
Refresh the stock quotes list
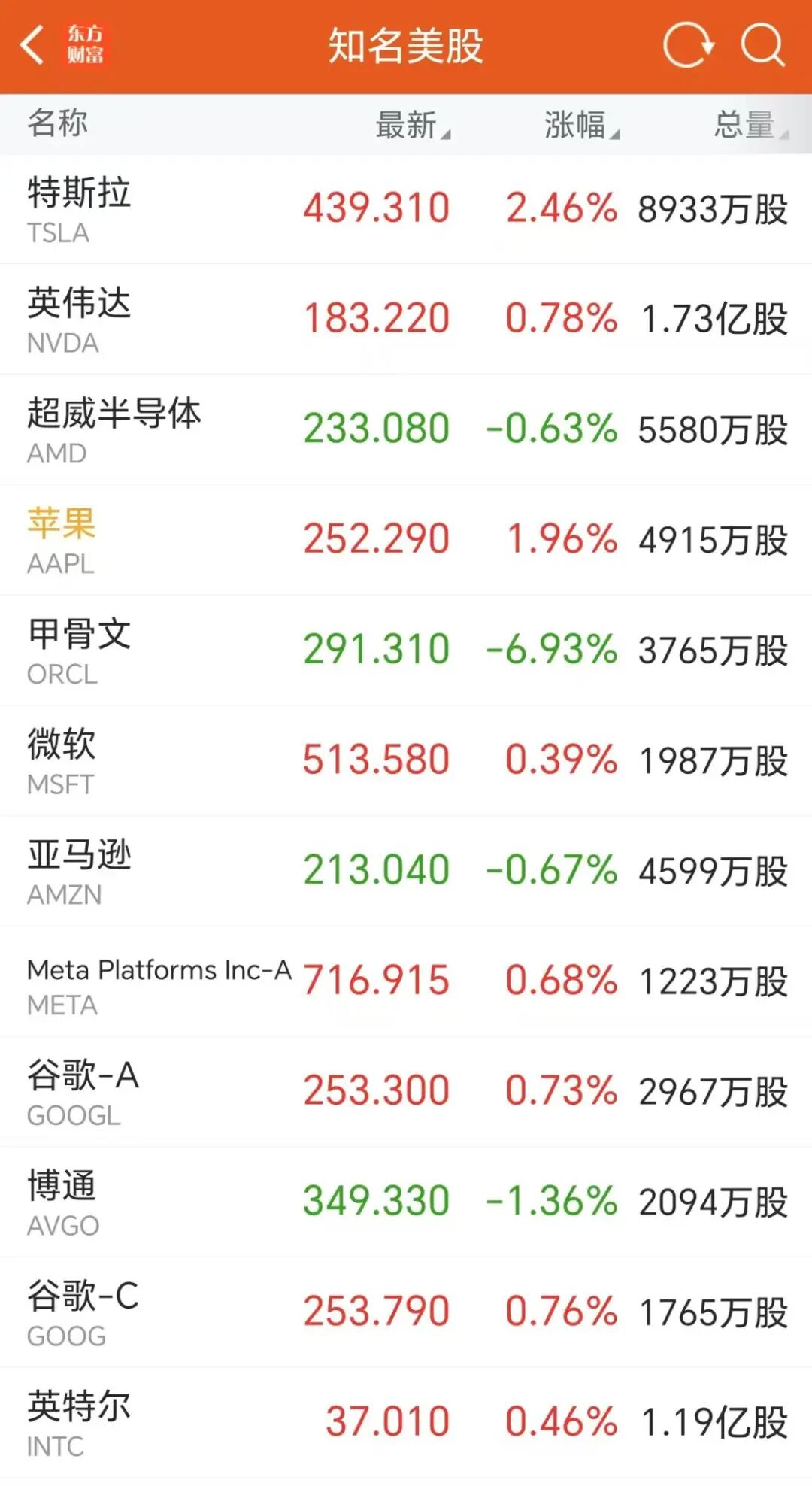click(688, 45)
